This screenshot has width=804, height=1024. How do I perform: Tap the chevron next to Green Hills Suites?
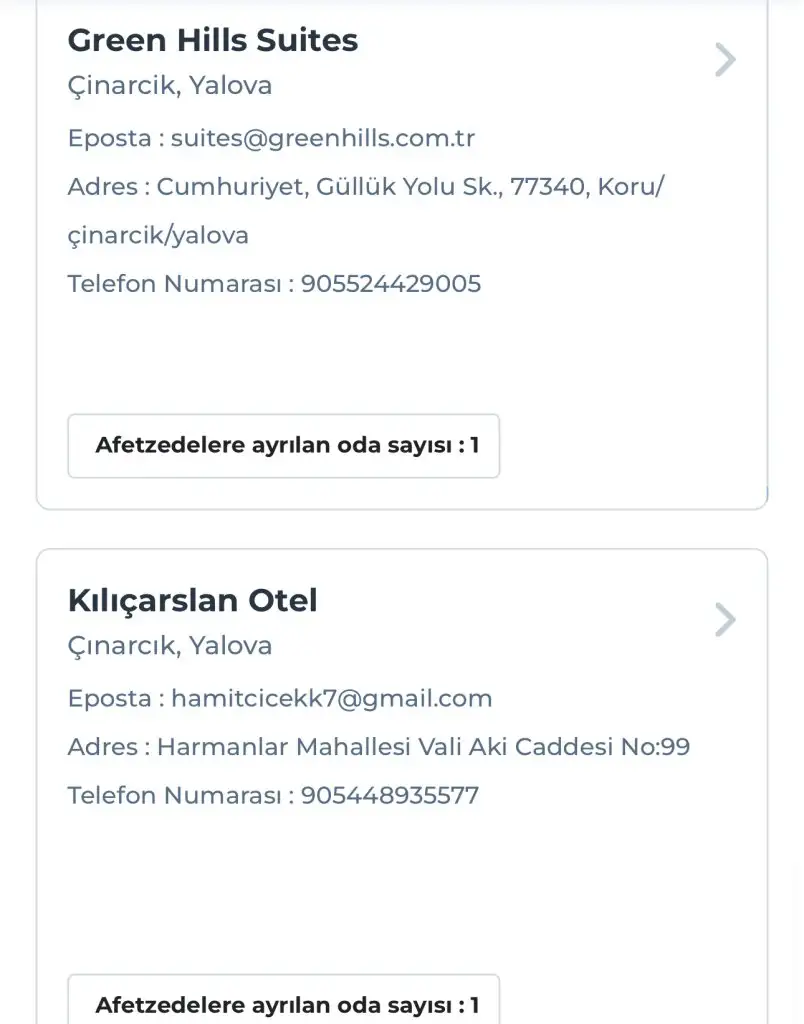(x=726, y=61)
